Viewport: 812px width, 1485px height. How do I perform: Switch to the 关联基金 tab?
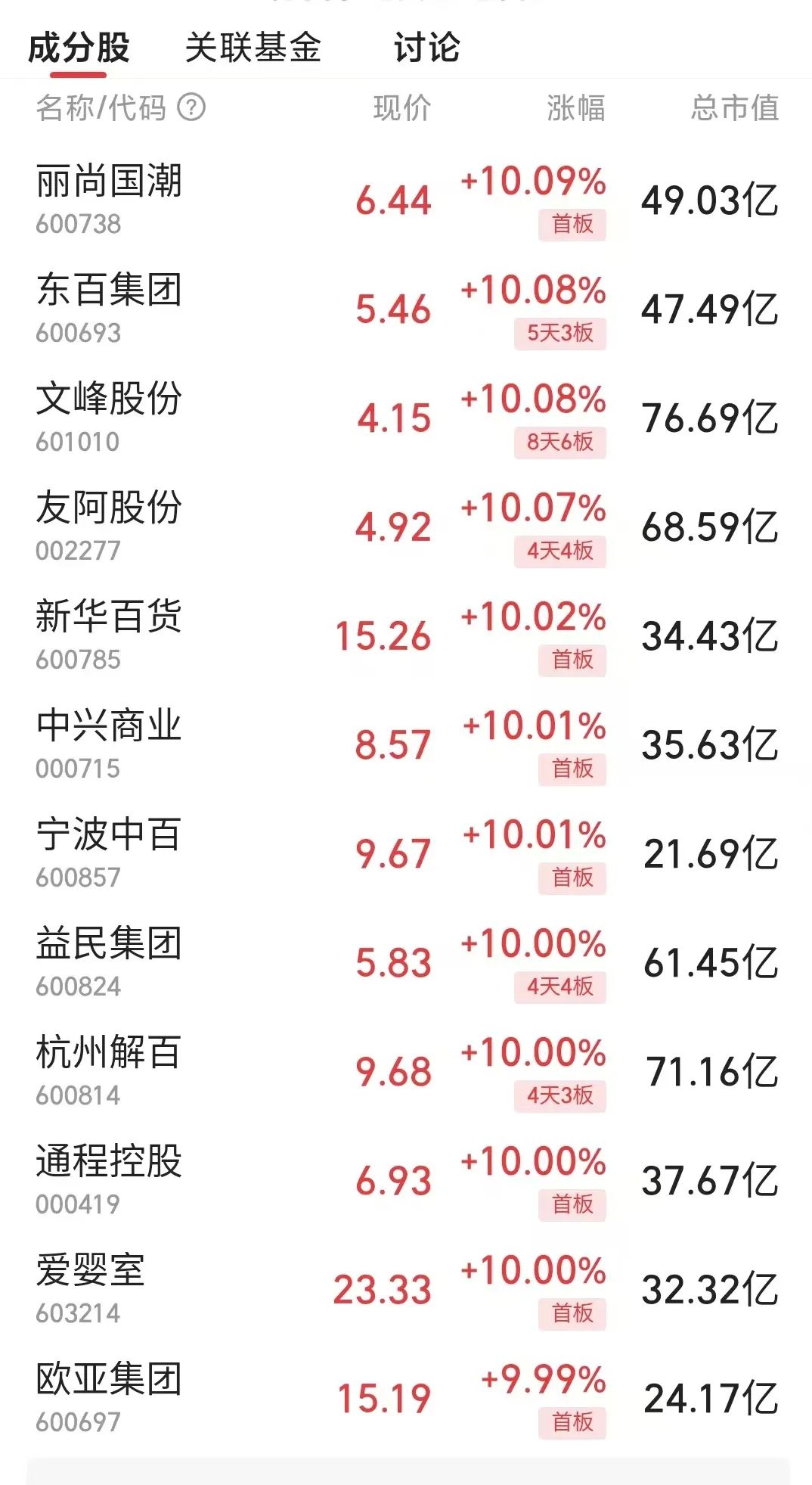point(253,48)
